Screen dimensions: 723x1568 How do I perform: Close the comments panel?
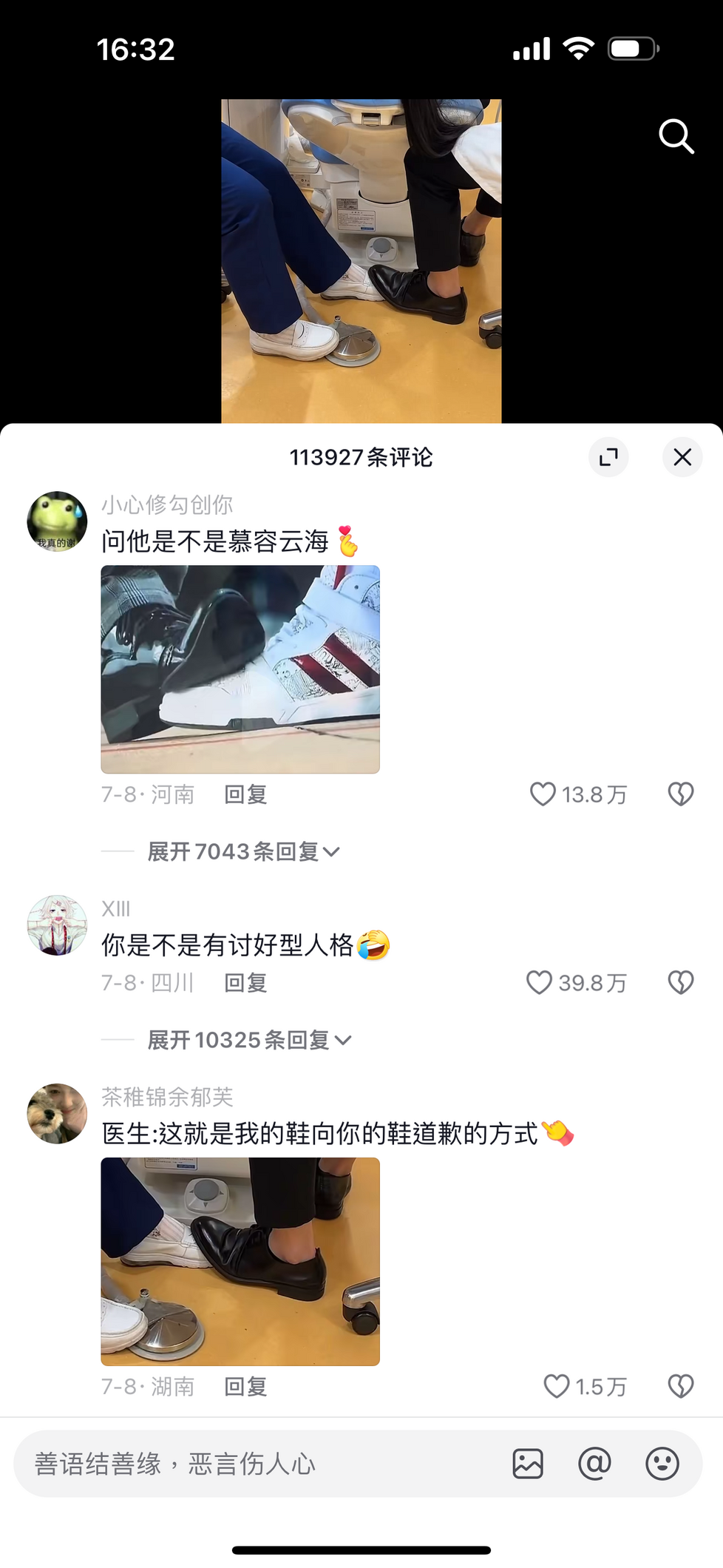682,457
